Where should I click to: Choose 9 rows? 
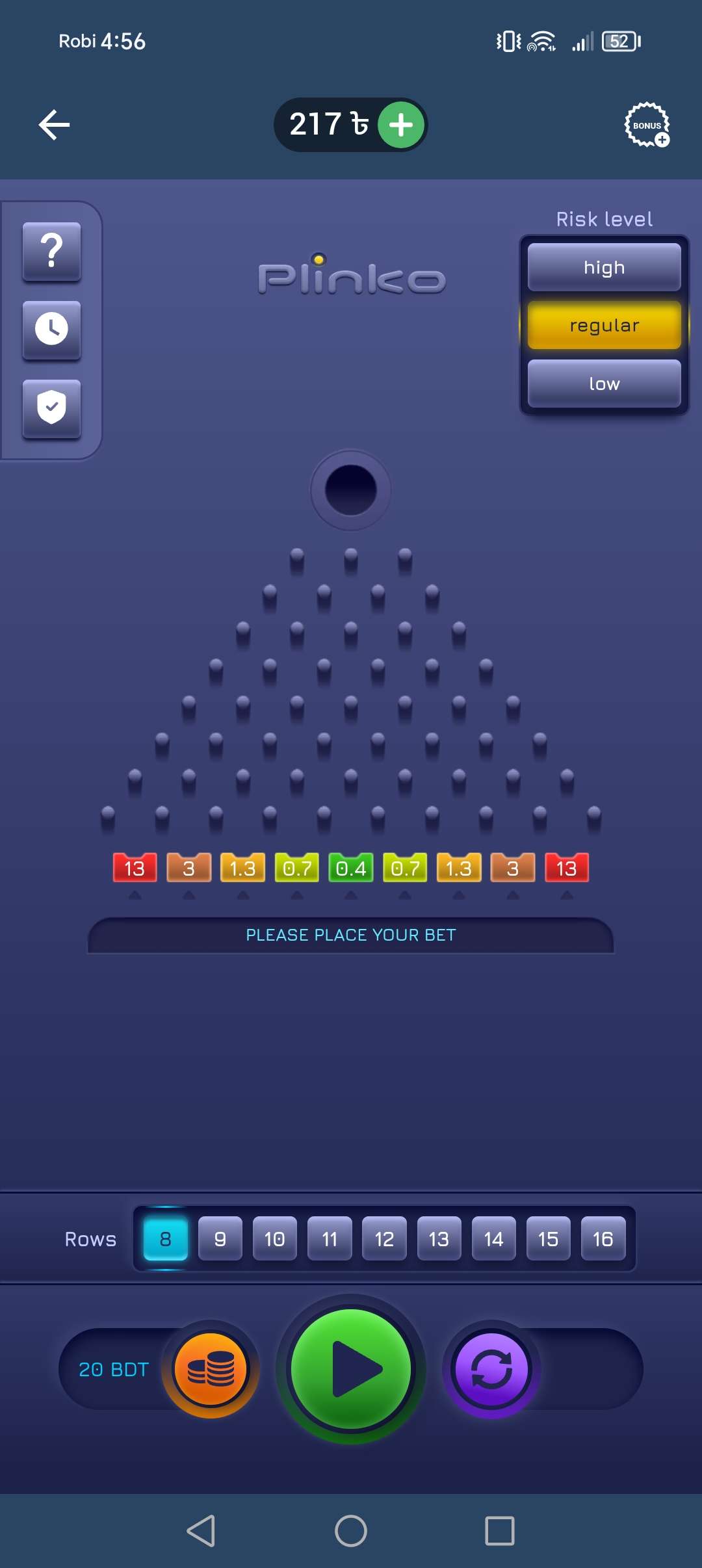(220, 1239)
